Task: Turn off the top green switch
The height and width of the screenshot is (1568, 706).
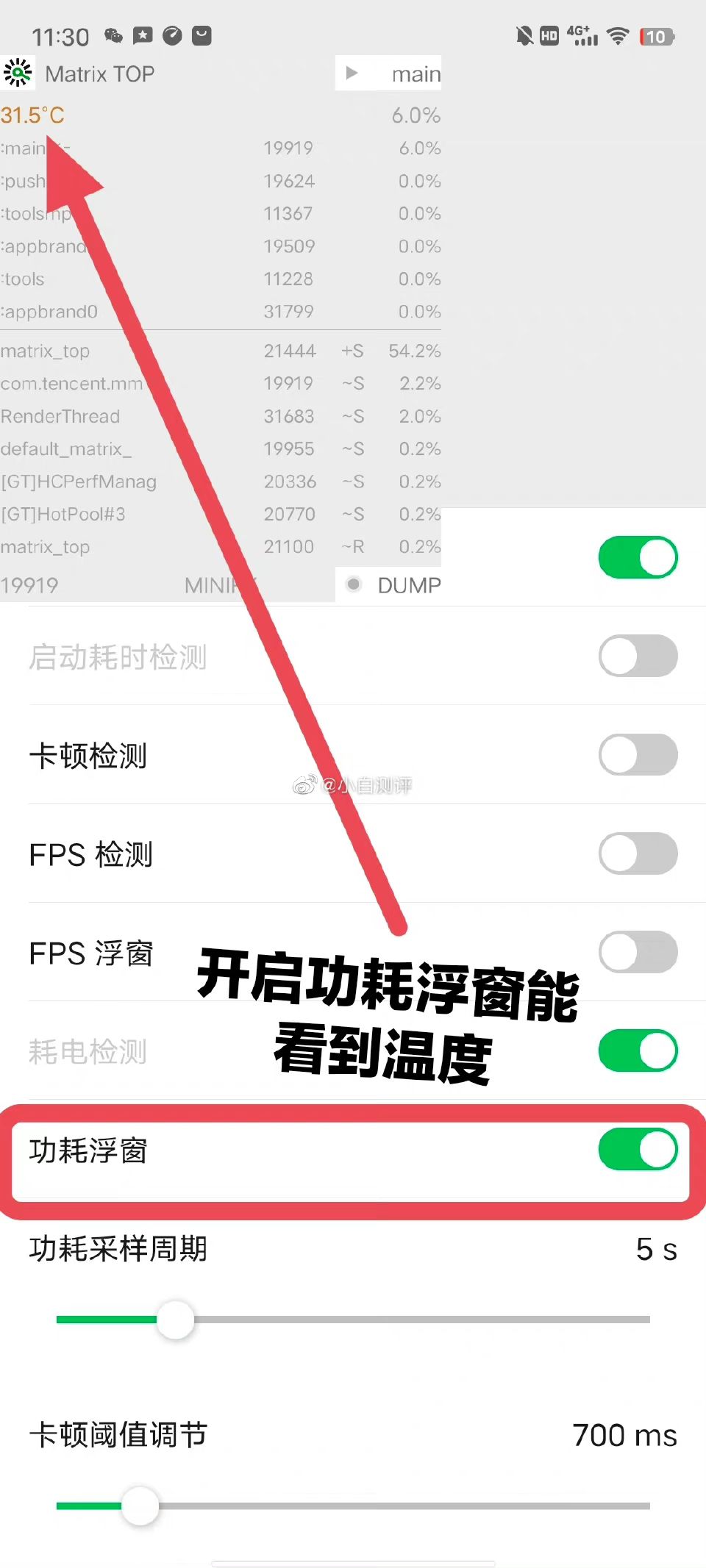Action: 638,557
